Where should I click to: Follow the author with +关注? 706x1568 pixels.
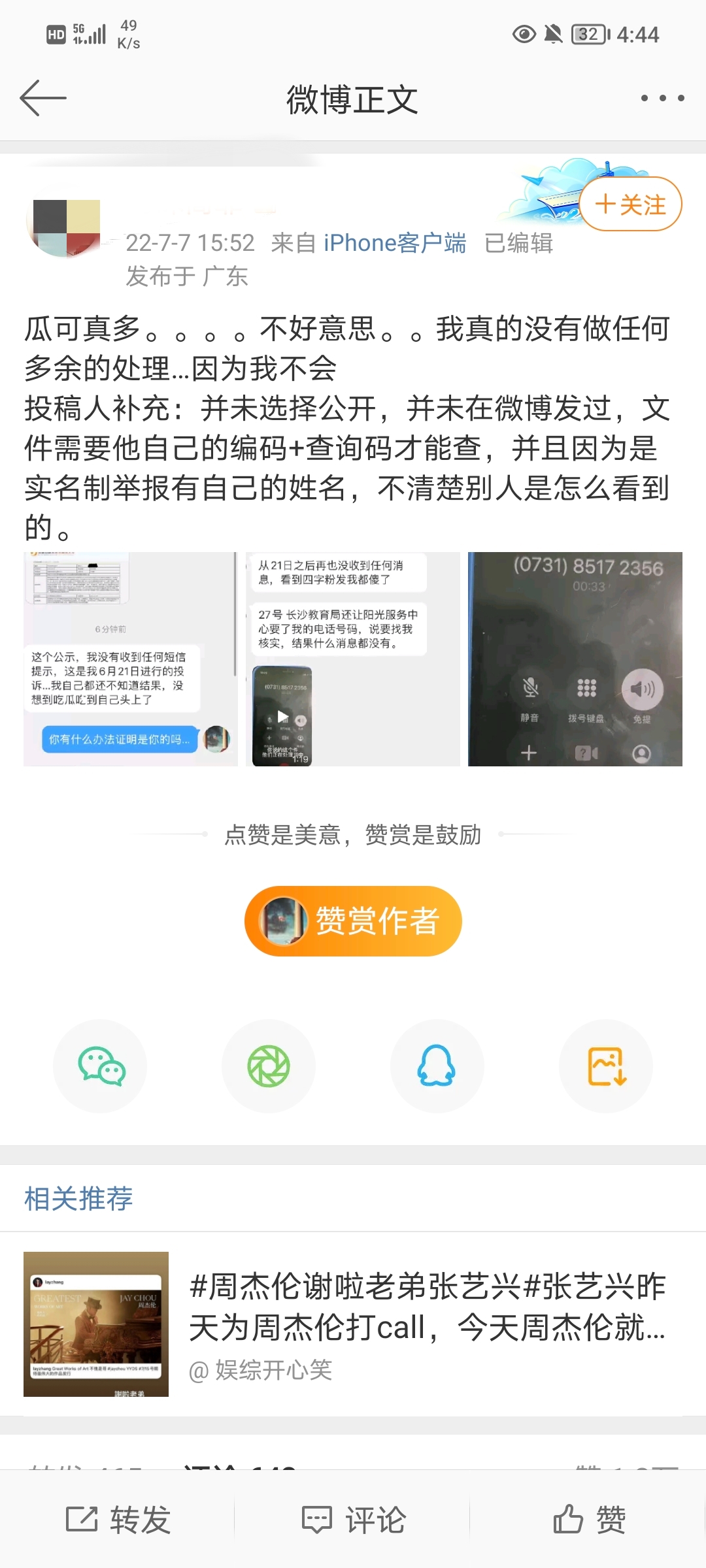click(x=630, y=204)
